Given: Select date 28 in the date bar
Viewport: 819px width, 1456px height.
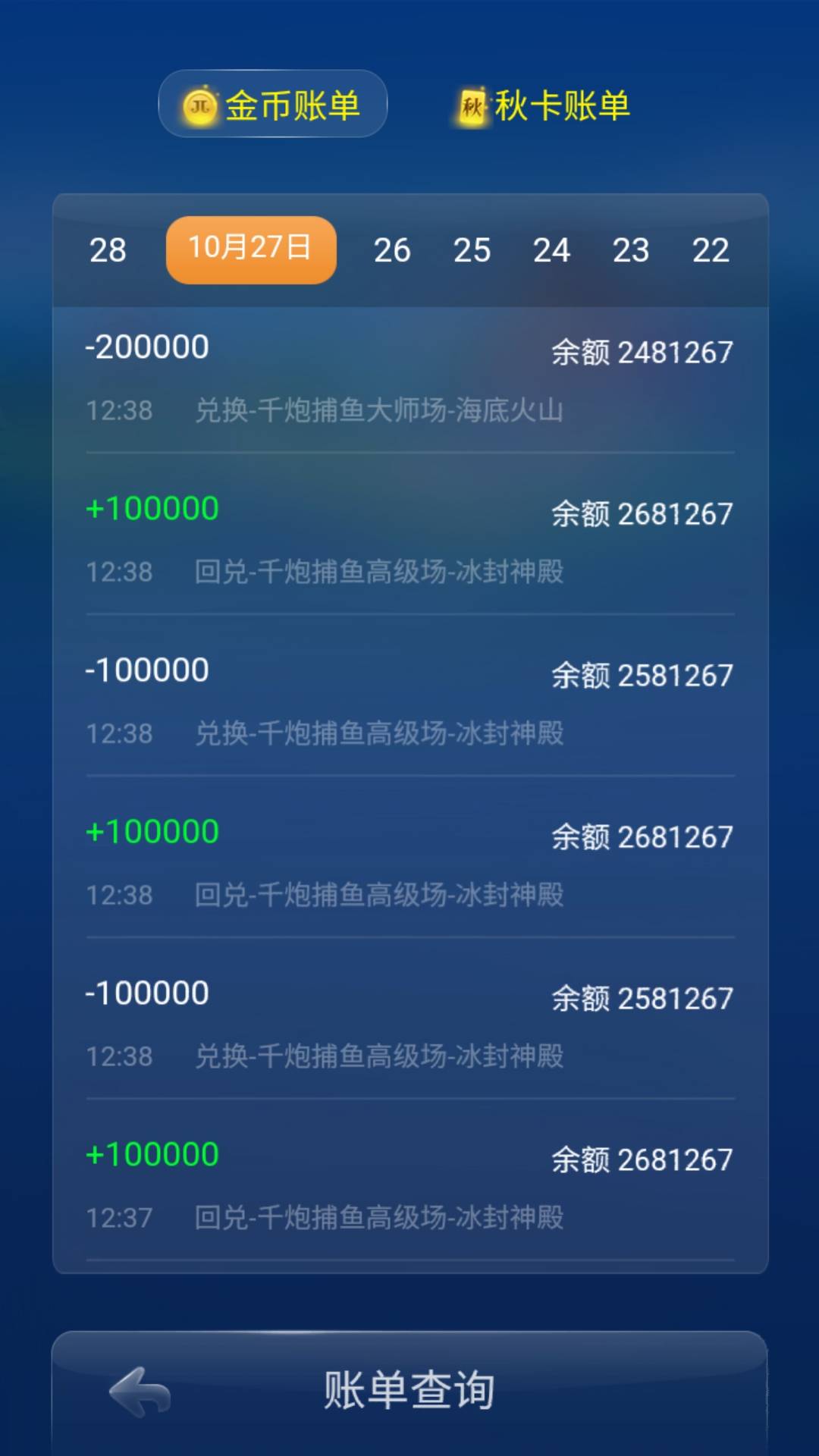Looking at the screenshot, I should click(x=107, y=250).
